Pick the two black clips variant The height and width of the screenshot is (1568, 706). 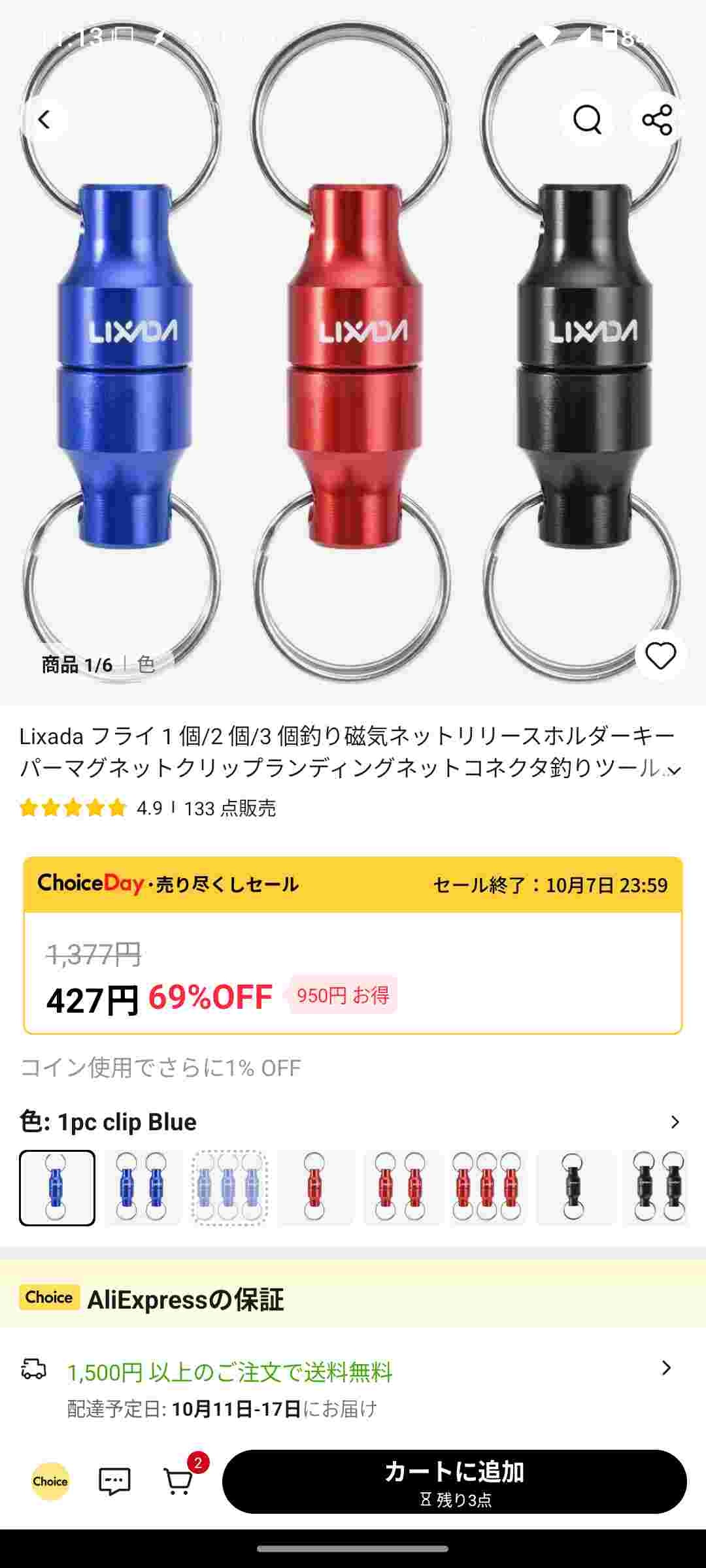tap(656, 1188)
